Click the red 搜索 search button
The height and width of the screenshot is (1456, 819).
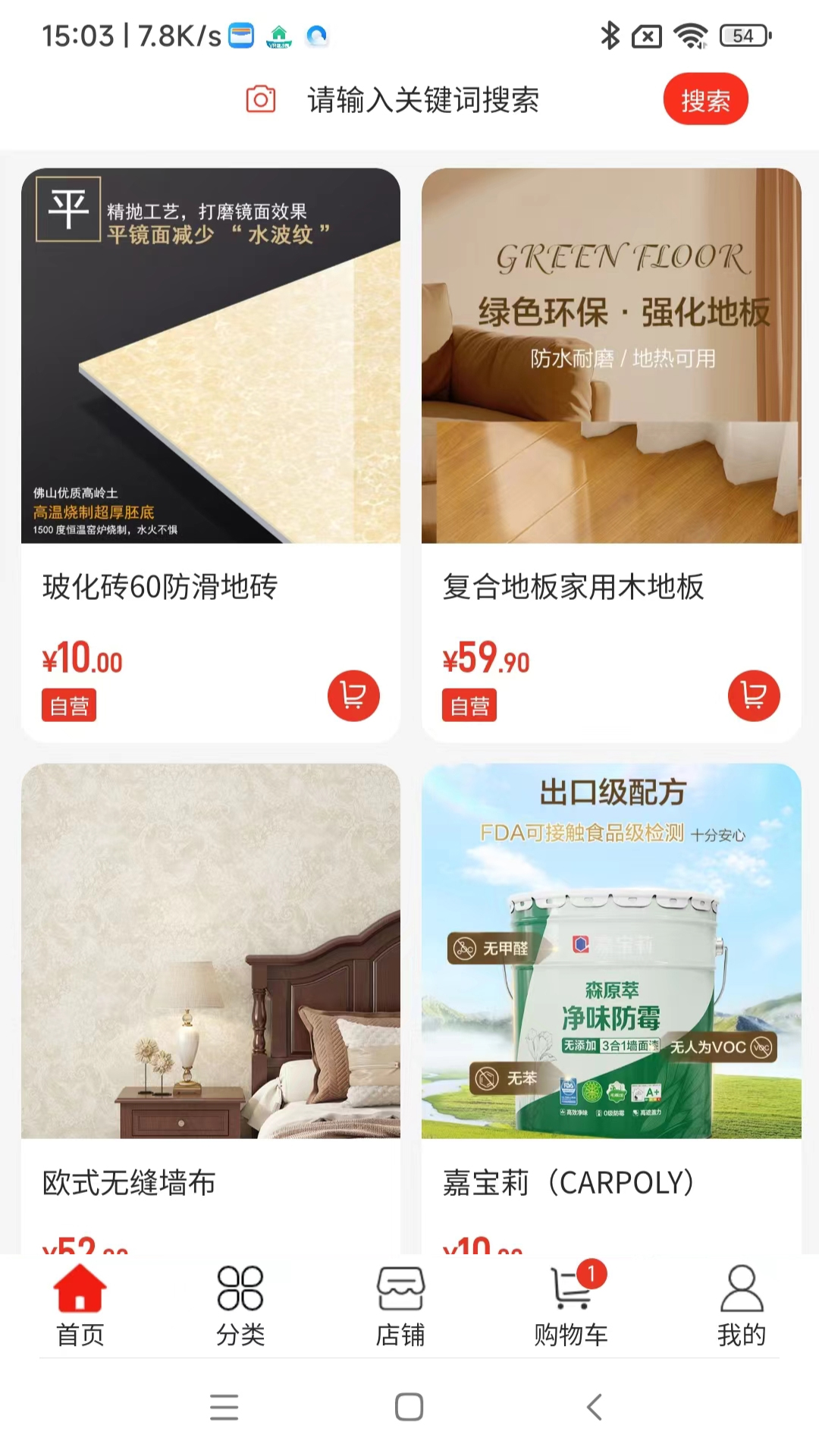click(x=705, y=99)
